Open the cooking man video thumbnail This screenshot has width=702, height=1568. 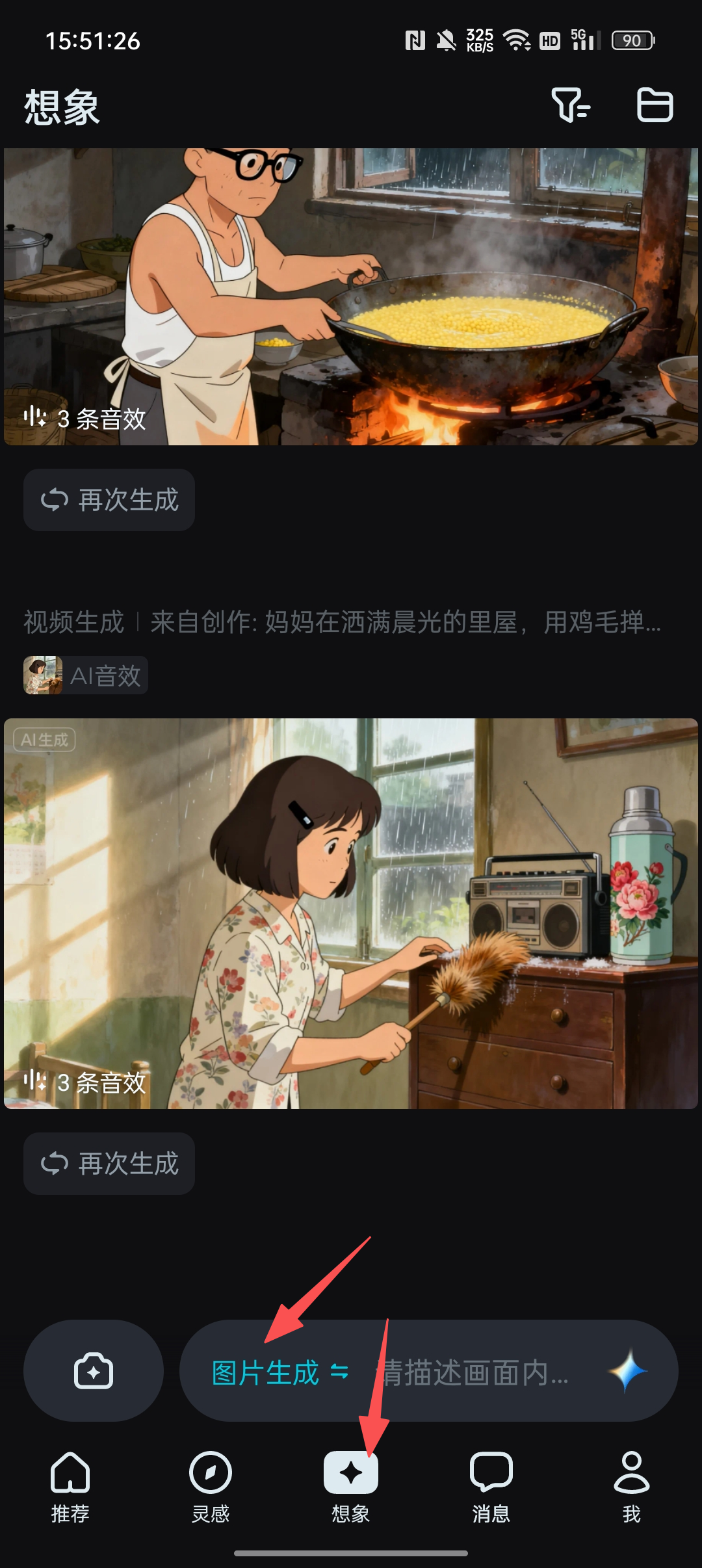click(351, 296)
